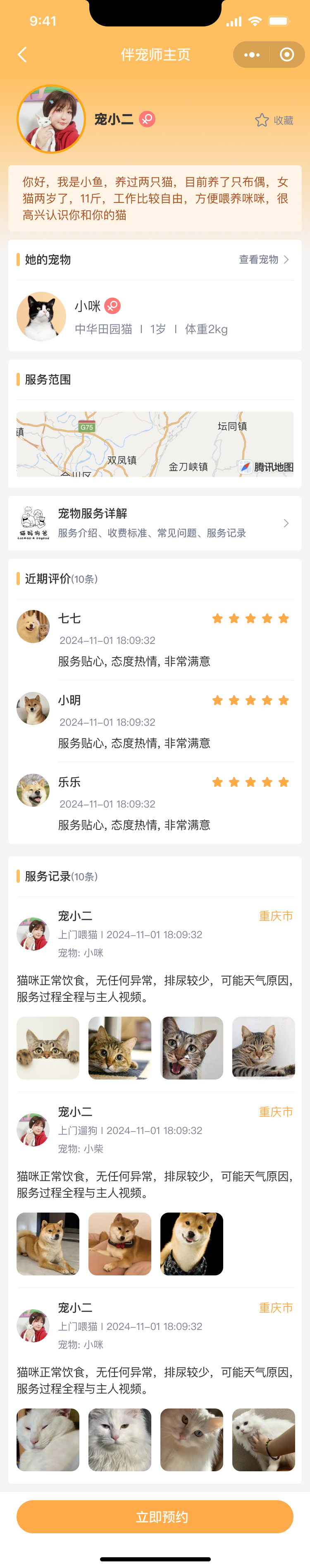The height and width of the screenshot is (1568, 310).
Task: Open the review by 七七
Action: click(155, 640)
